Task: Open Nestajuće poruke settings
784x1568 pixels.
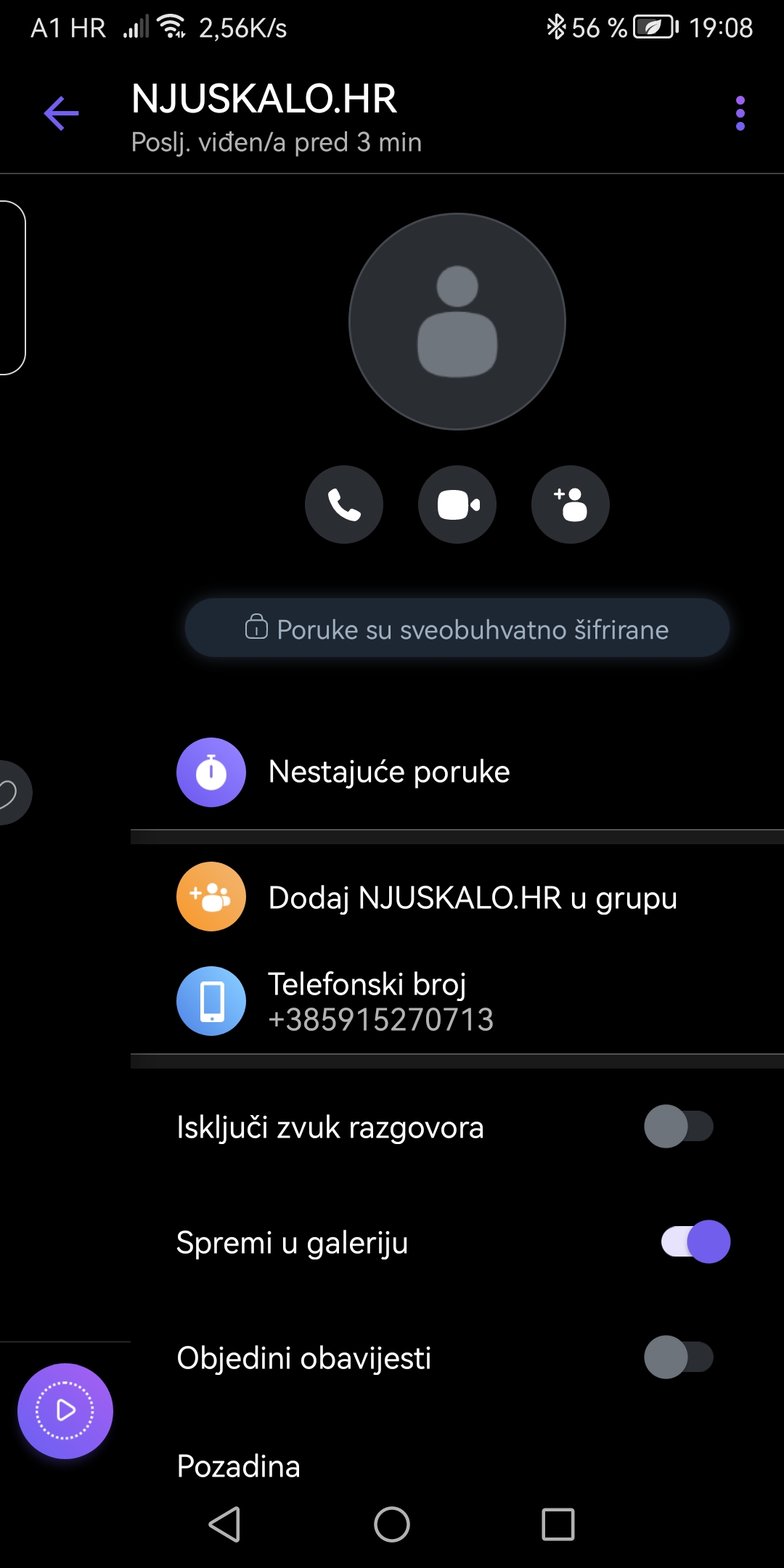Action: (x=389, y=772)
